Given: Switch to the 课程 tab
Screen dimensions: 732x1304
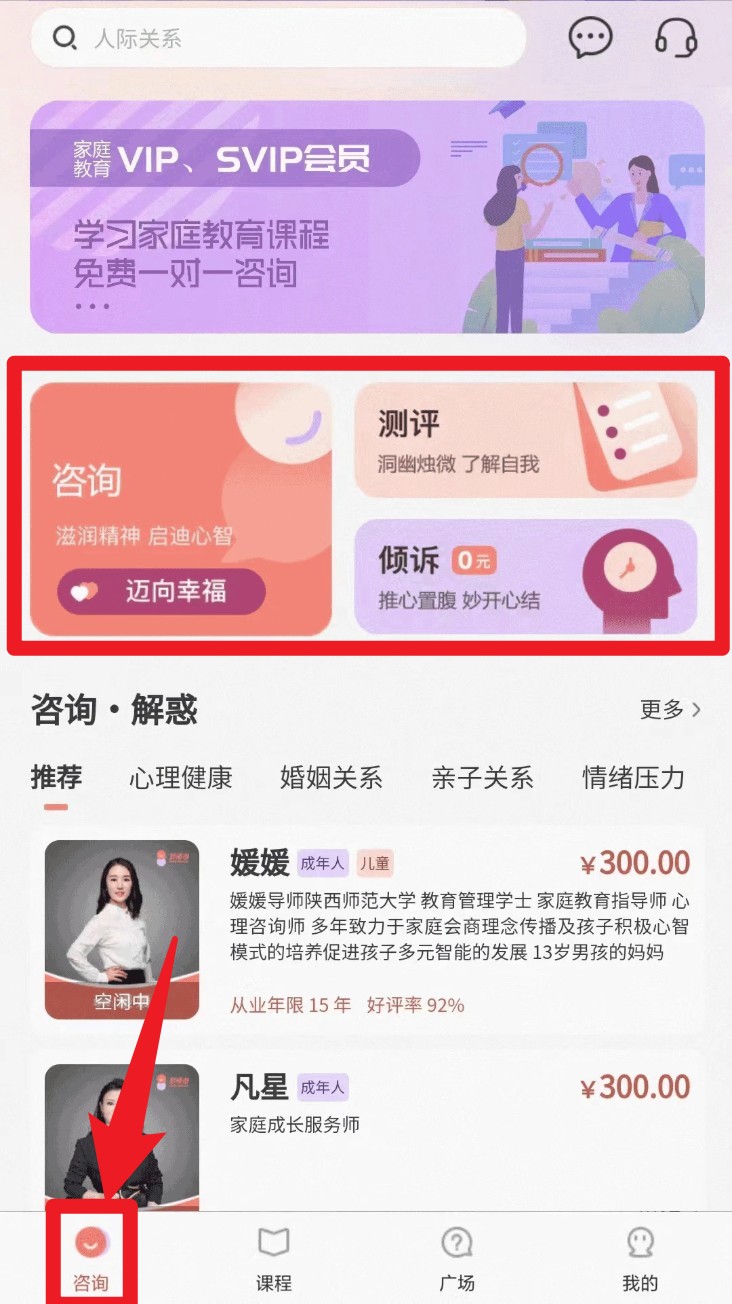Looking at the screenshot, I should click(x=274, y=1260).
